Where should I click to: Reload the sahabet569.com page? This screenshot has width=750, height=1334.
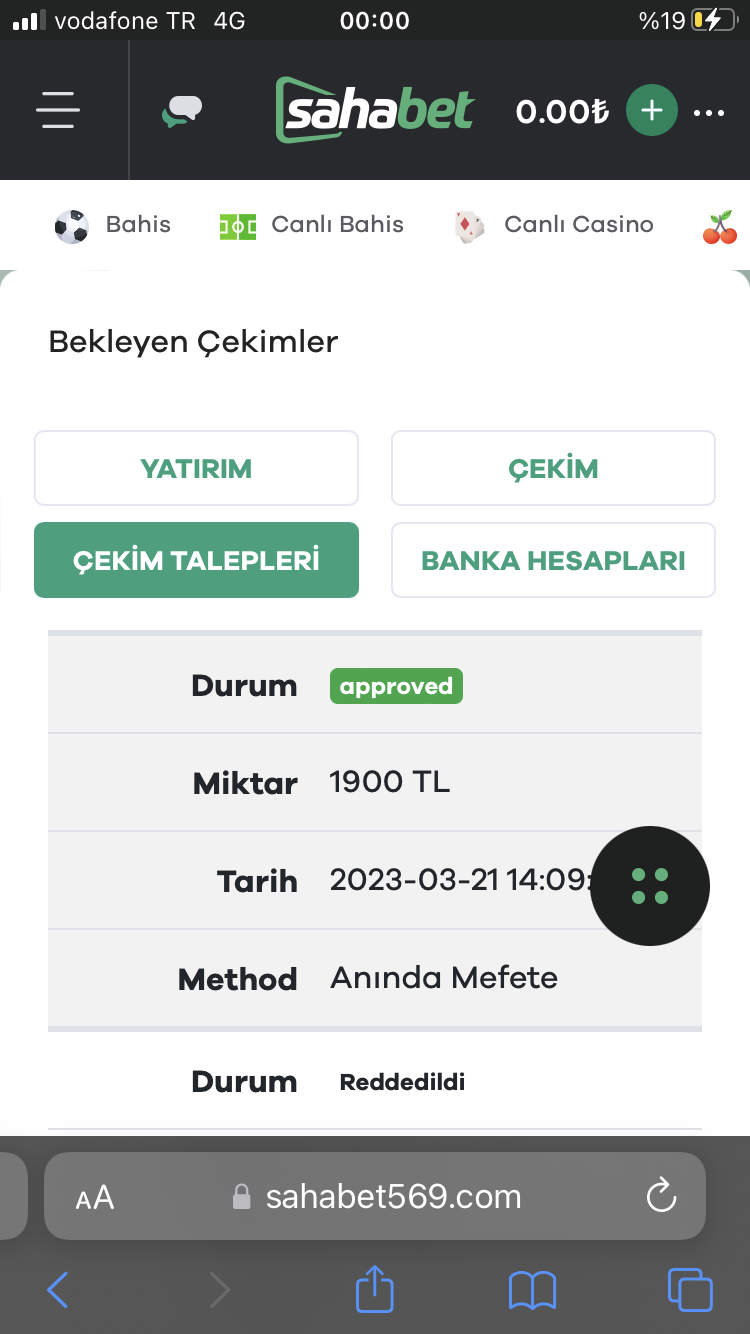point(661,1196)
